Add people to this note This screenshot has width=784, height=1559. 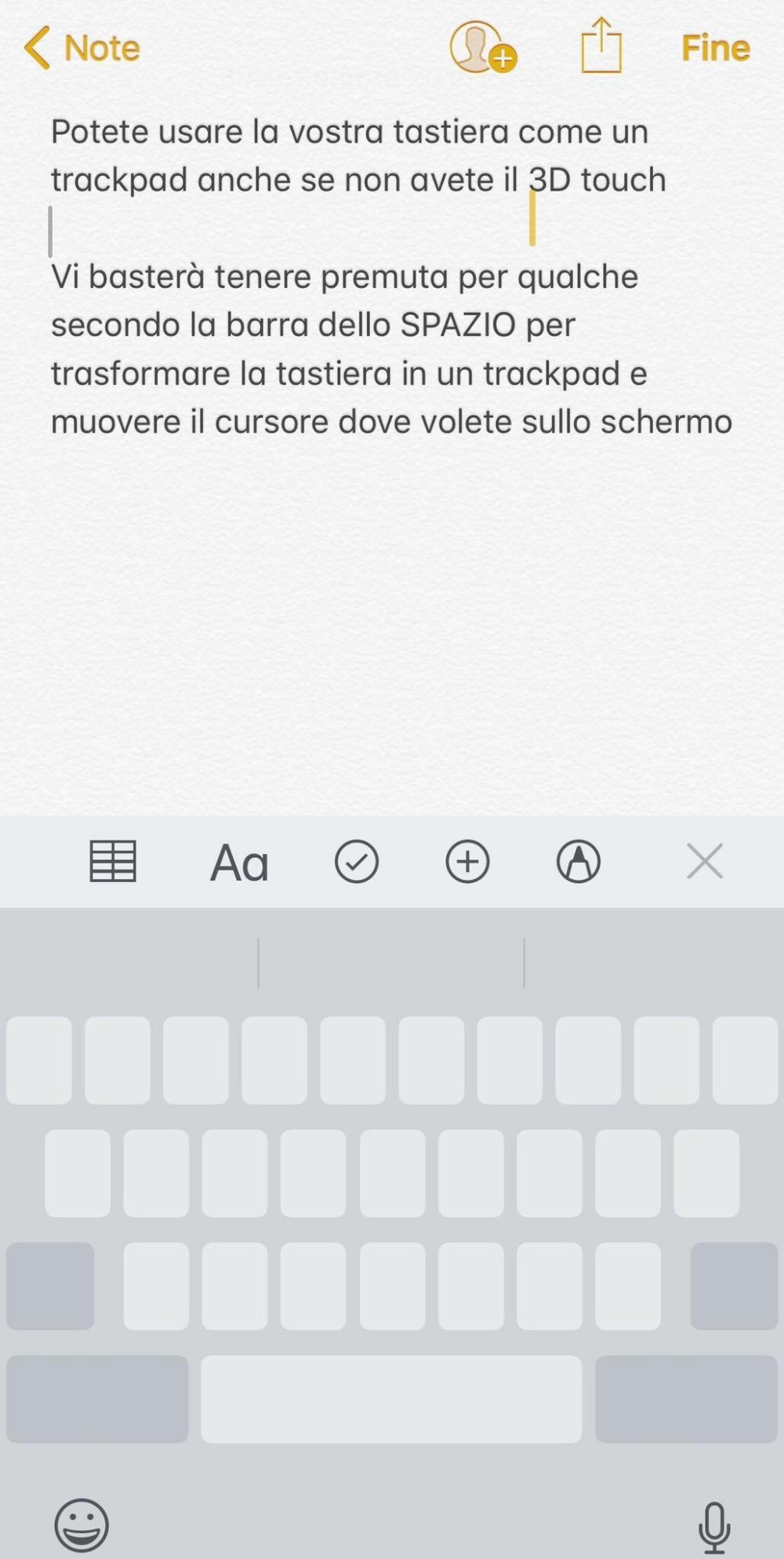click(481, 48)
